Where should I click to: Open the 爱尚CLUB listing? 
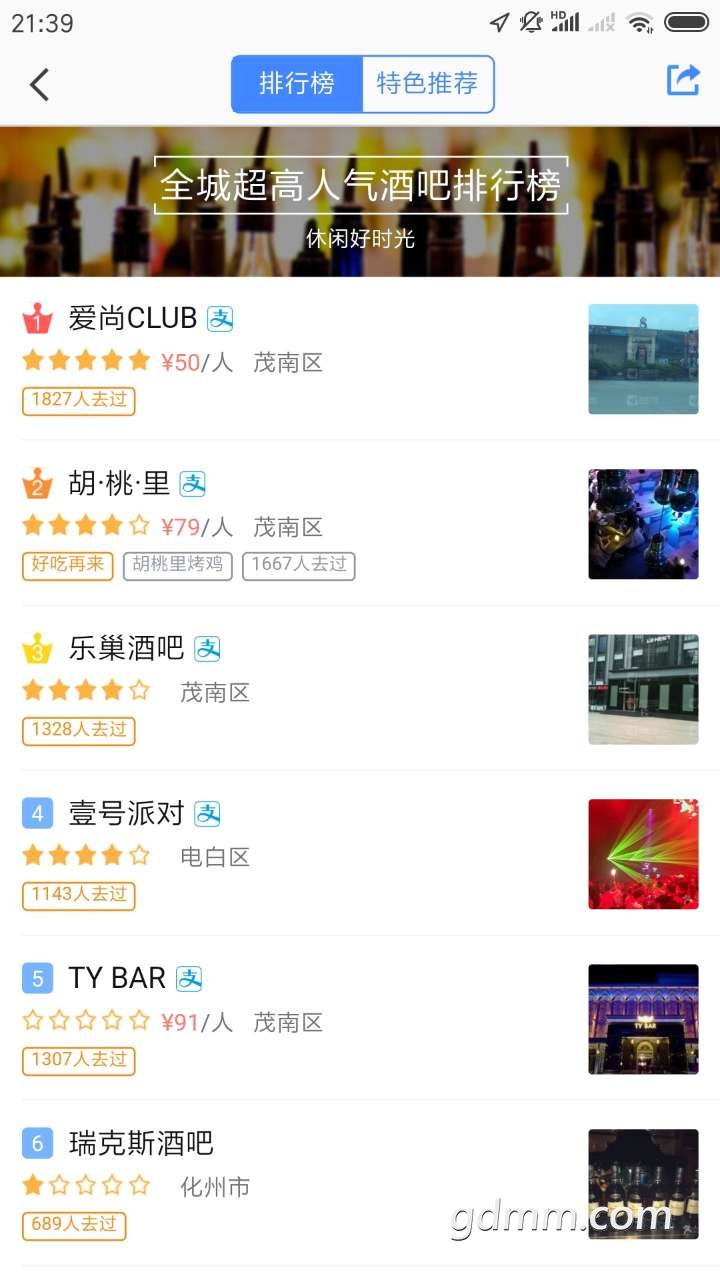click(x=133, y=319)
